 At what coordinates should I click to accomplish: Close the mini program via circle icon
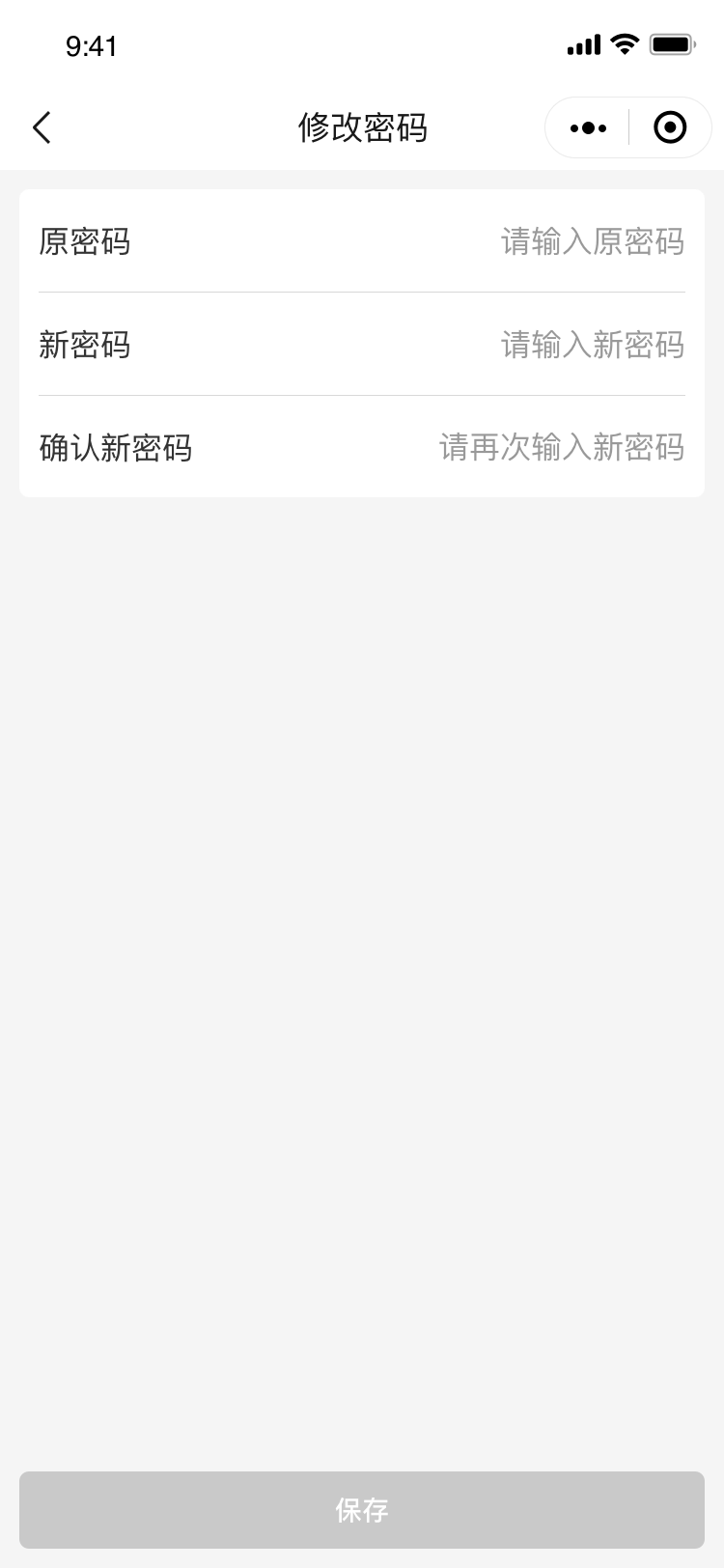pyautogui.click(x=670, y=127)
